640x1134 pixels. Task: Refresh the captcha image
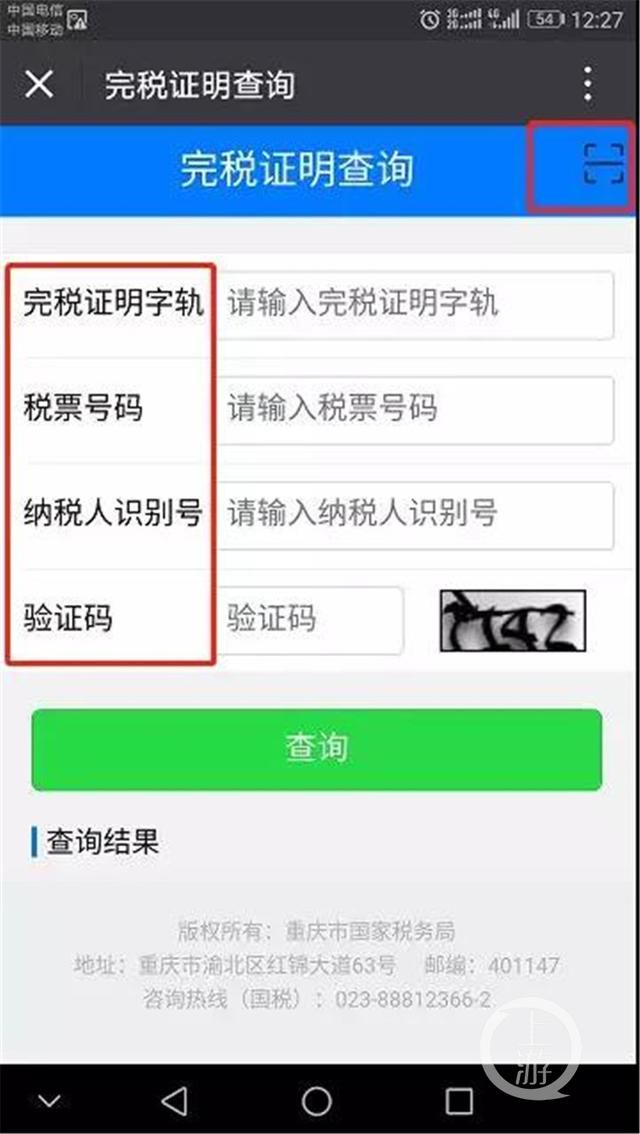(x=513, y=621)
